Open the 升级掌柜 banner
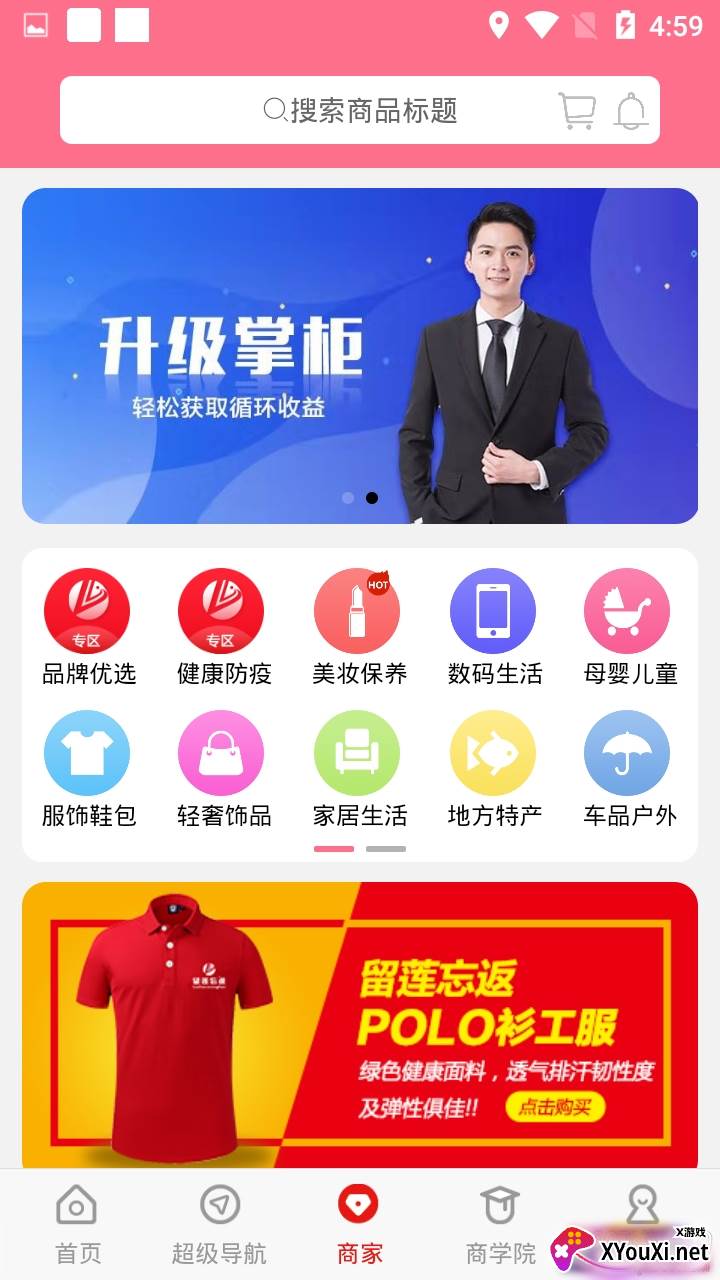The image size is (720, 1280). pos(360,356)
